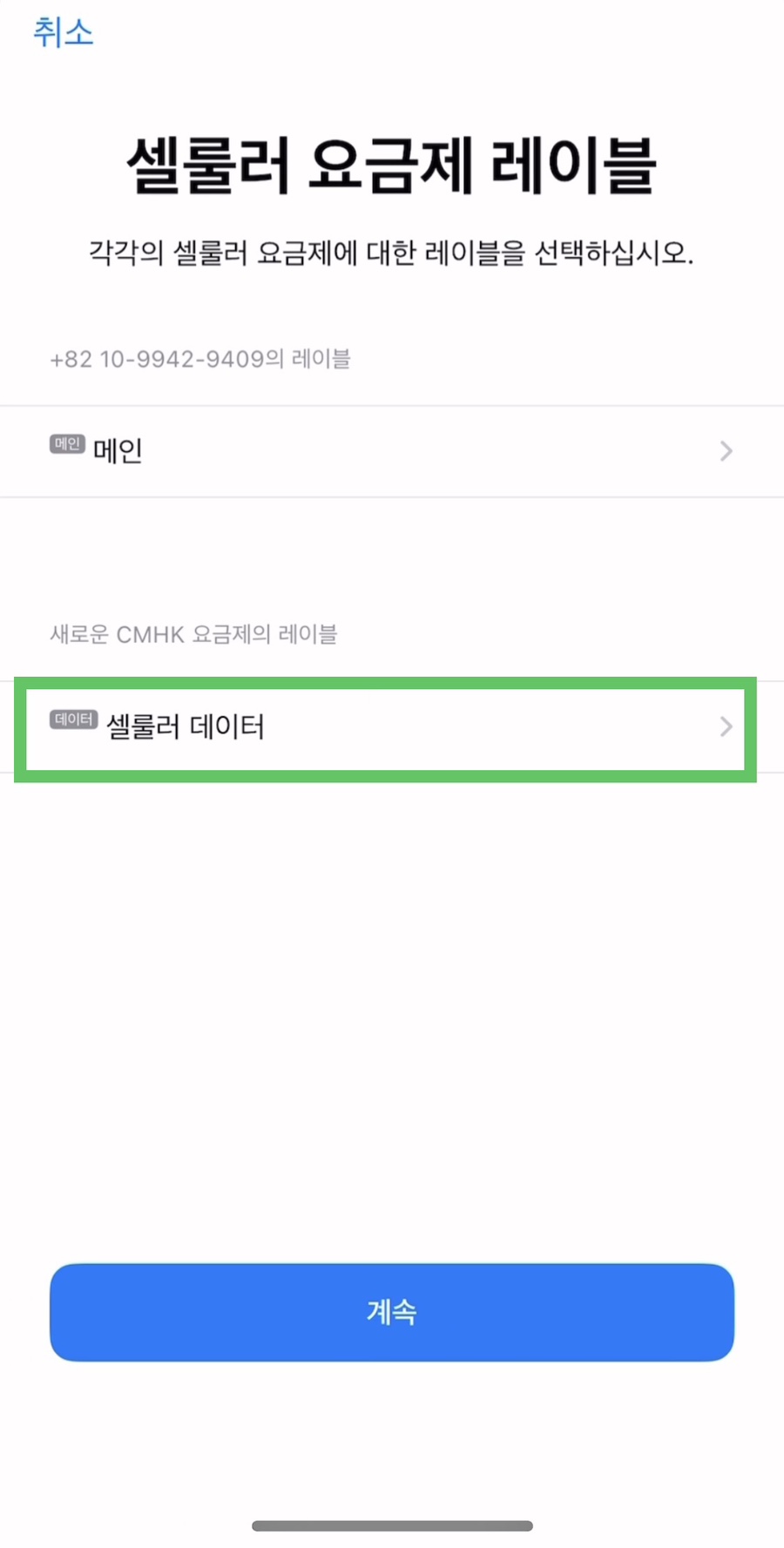Tap 취소 to cancel setup
Viewport: 784px width, 1548px height.
coord(63,32)
